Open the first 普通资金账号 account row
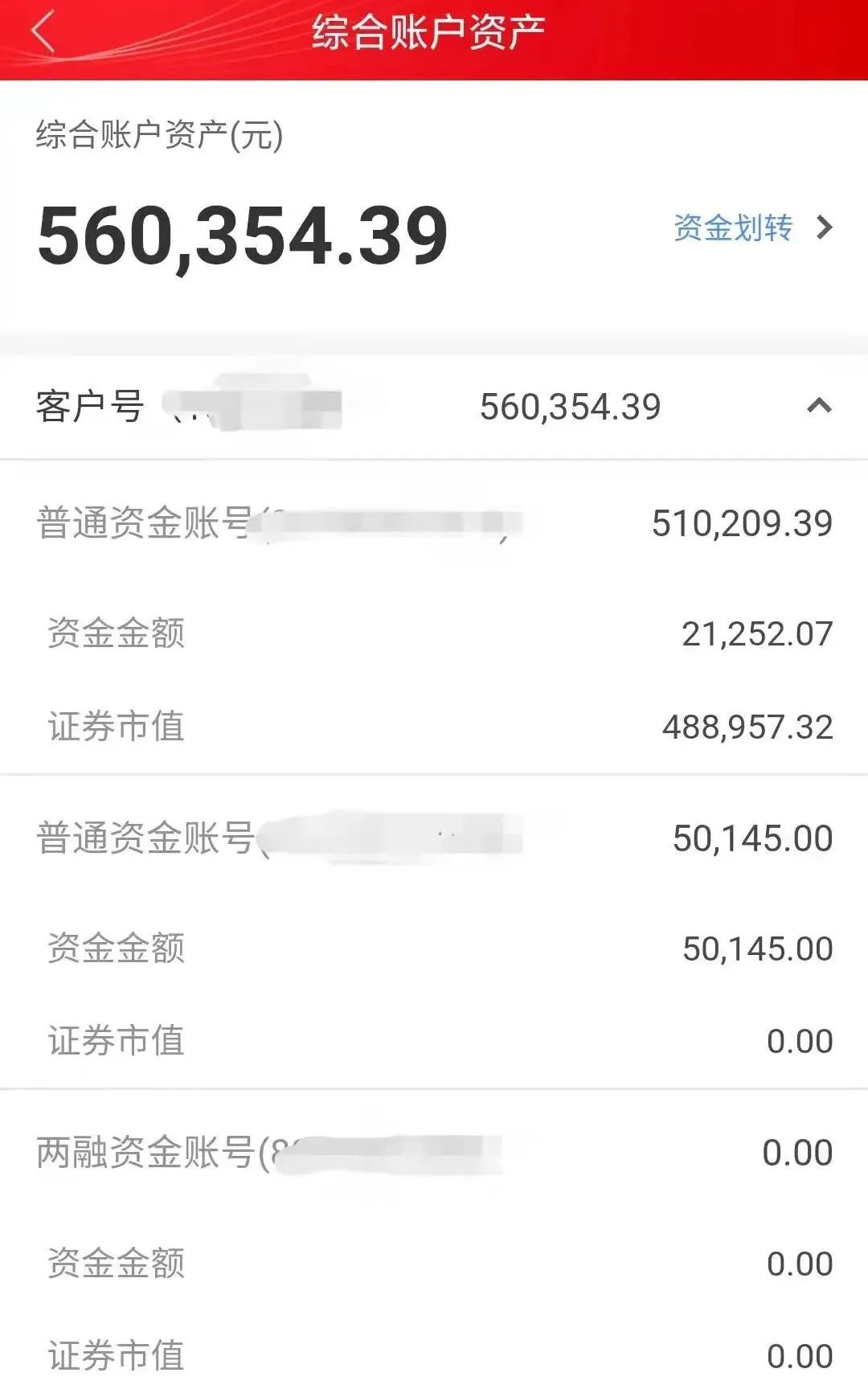This screenshot has width=868, height=1389. tap(241, 524)
